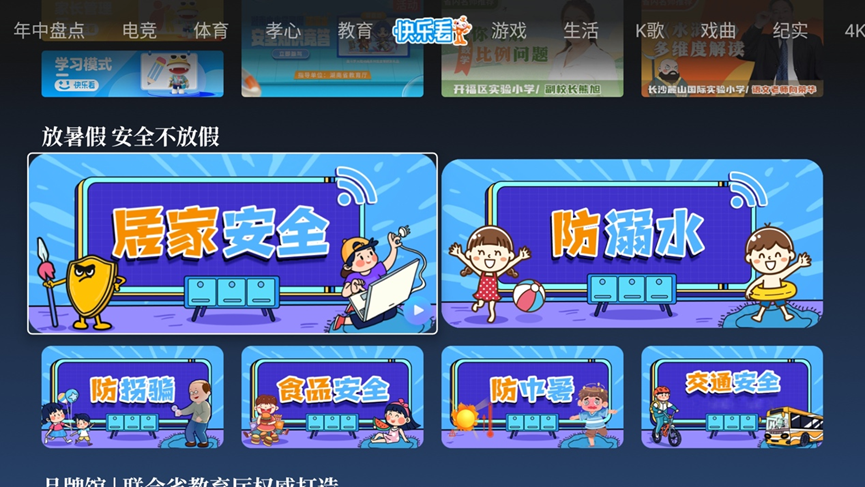865x487 pixels.
Task: Open the 交通安全 card
Action: [732, 396]
